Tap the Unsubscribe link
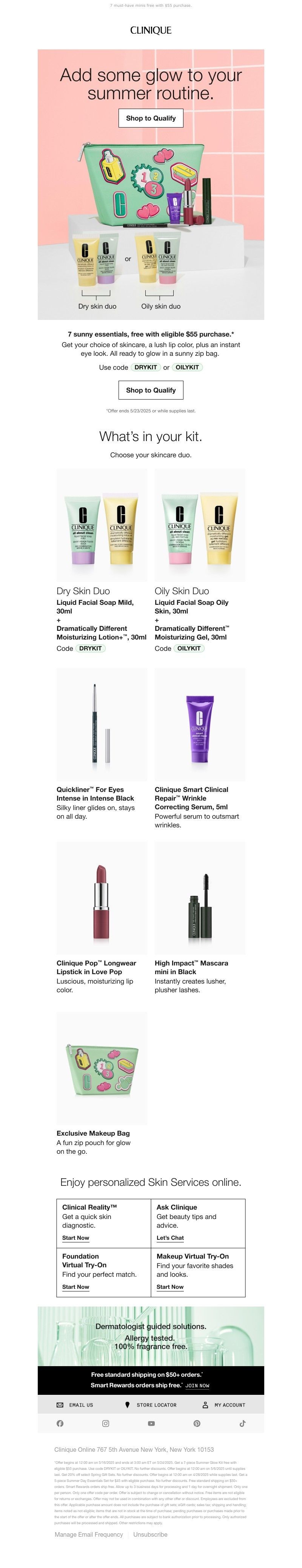This screenshot has width=302, height=1568. click(x=150, y=1534)
